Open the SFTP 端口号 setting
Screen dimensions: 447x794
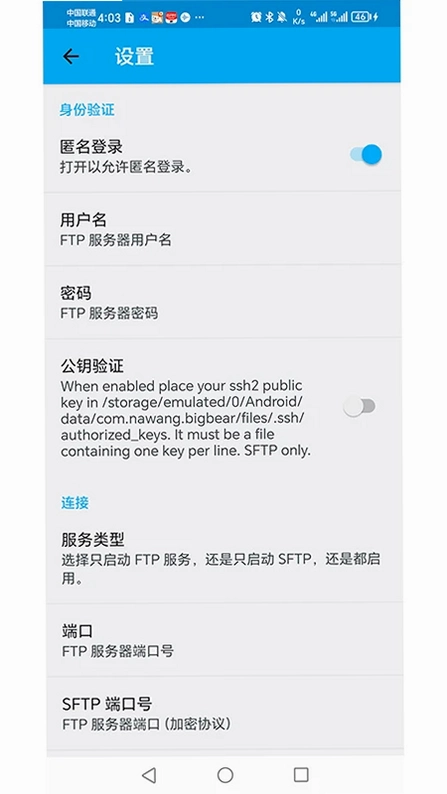tap(223, 713)
